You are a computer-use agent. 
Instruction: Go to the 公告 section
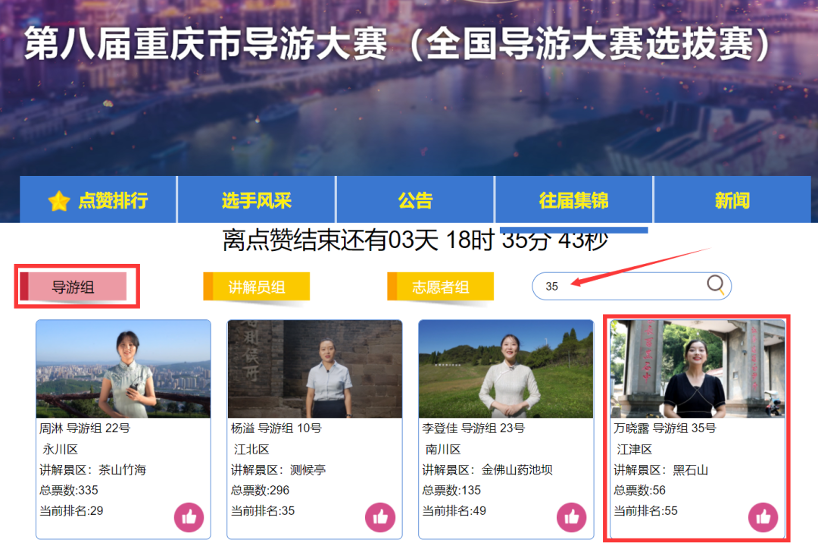click(x=415, y=200)
